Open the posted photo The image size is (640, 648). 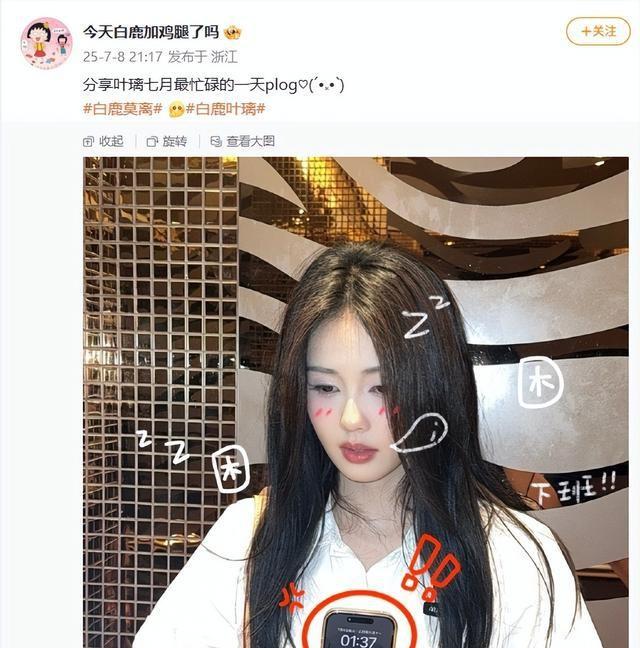[356, 400]
